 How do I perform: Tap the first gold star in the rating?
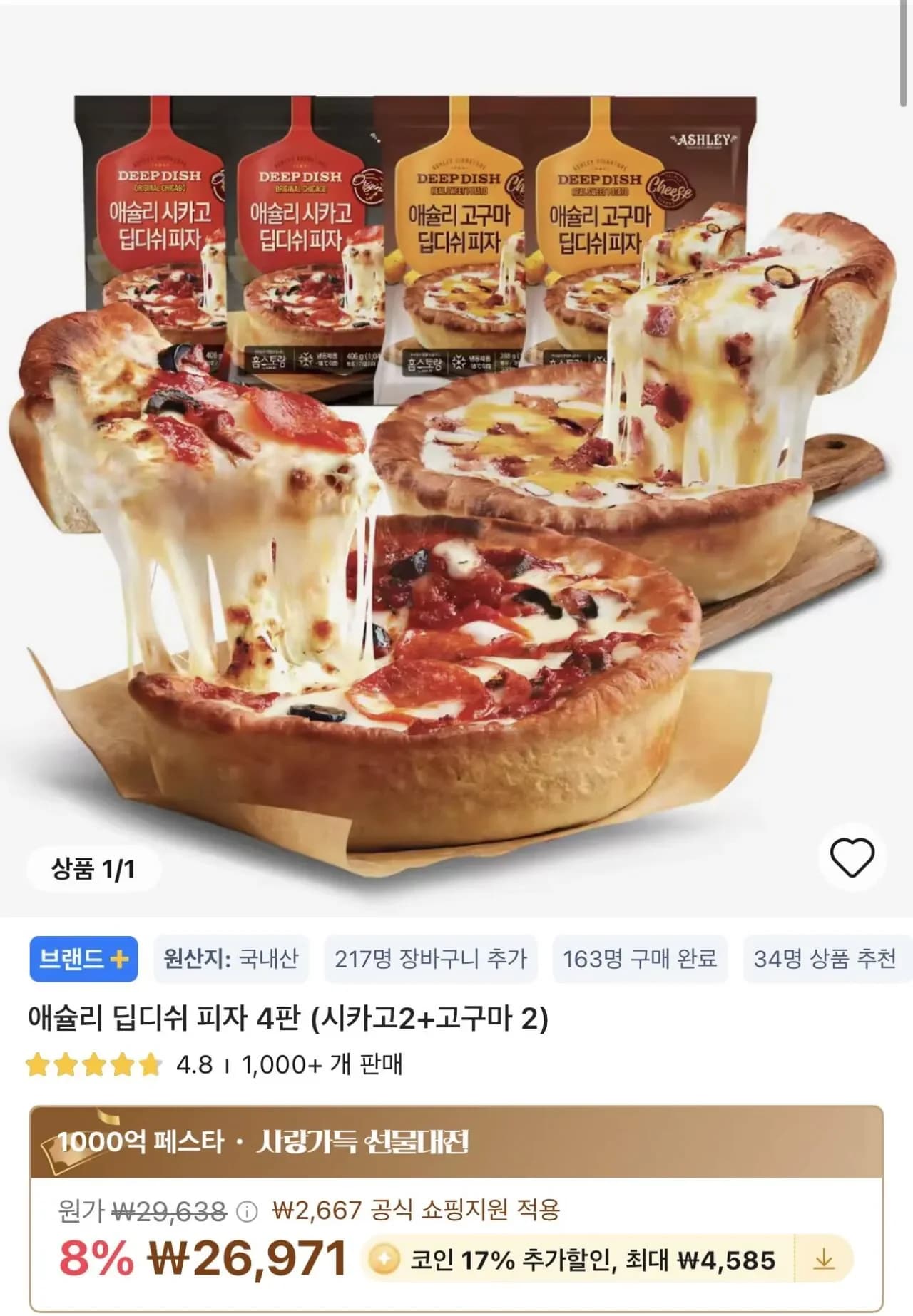[36, 1062]
